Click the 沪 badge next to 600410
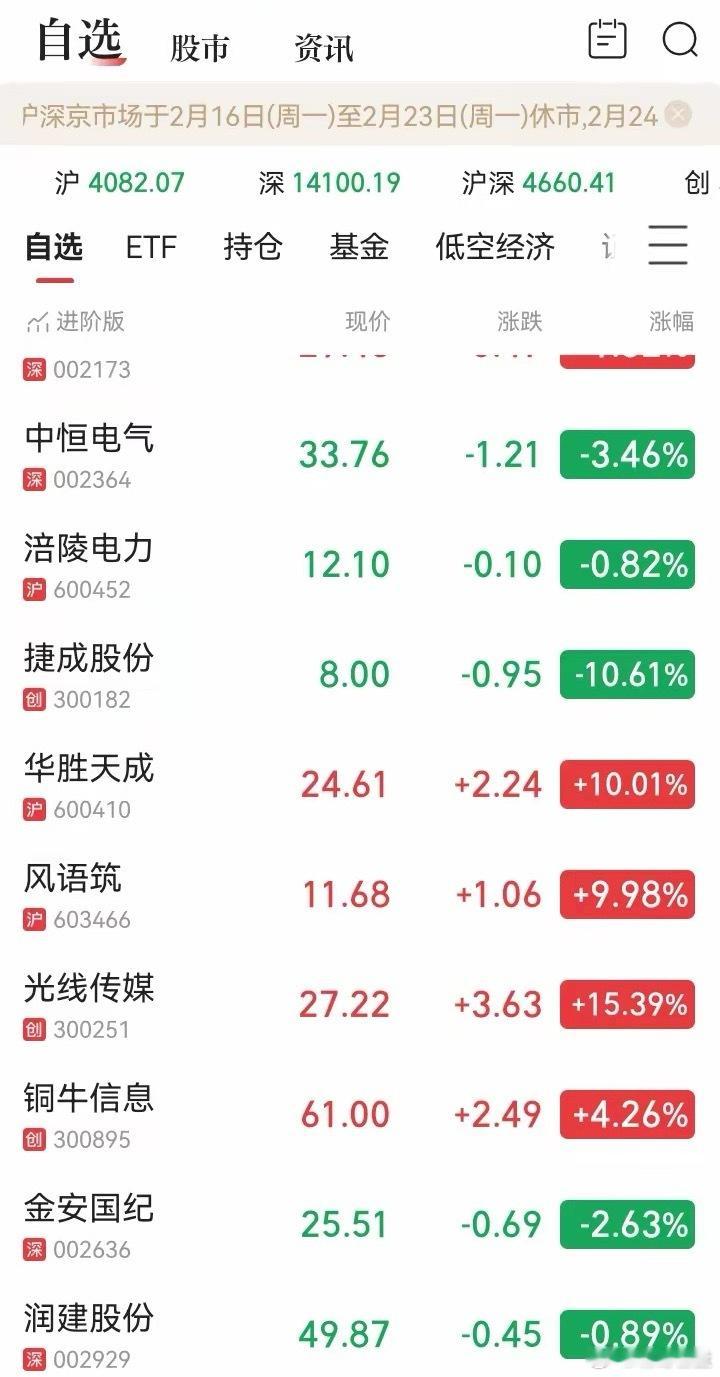The width and height of the screenshot is (720, 1377). tap(29, 810)
